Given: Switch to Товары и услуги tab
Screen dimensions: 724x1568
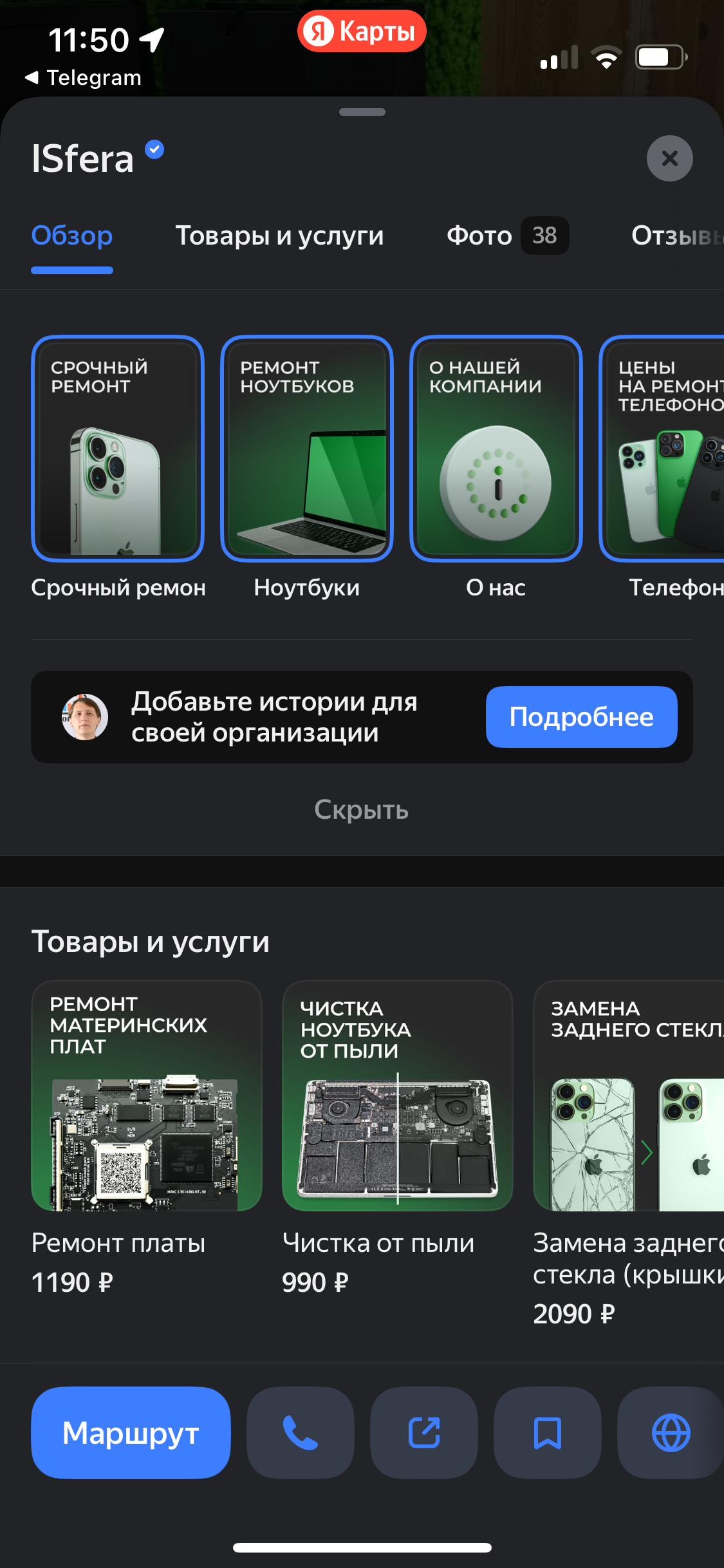Looking at the screenshot, I should [x=279, y=236].
